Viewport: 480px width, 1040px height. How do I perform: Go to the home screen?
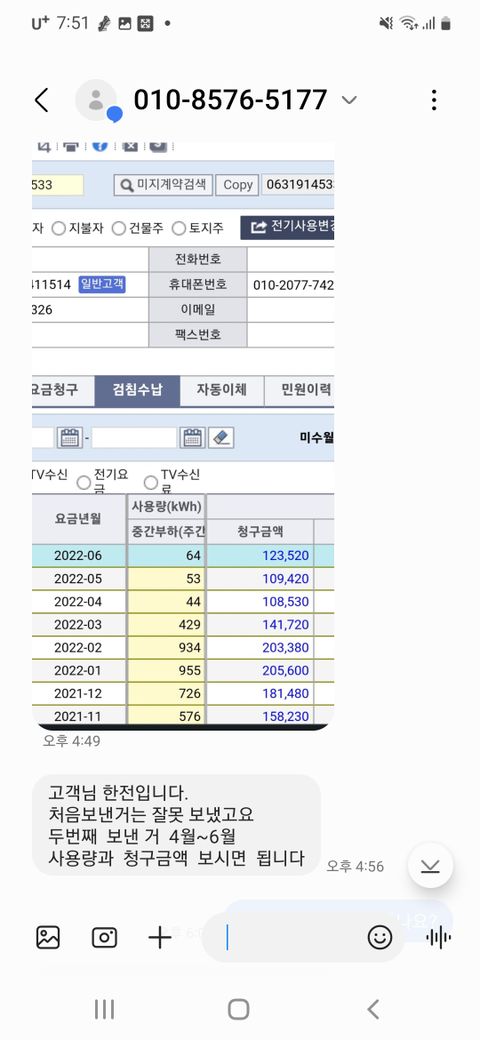pos(238,1009)
